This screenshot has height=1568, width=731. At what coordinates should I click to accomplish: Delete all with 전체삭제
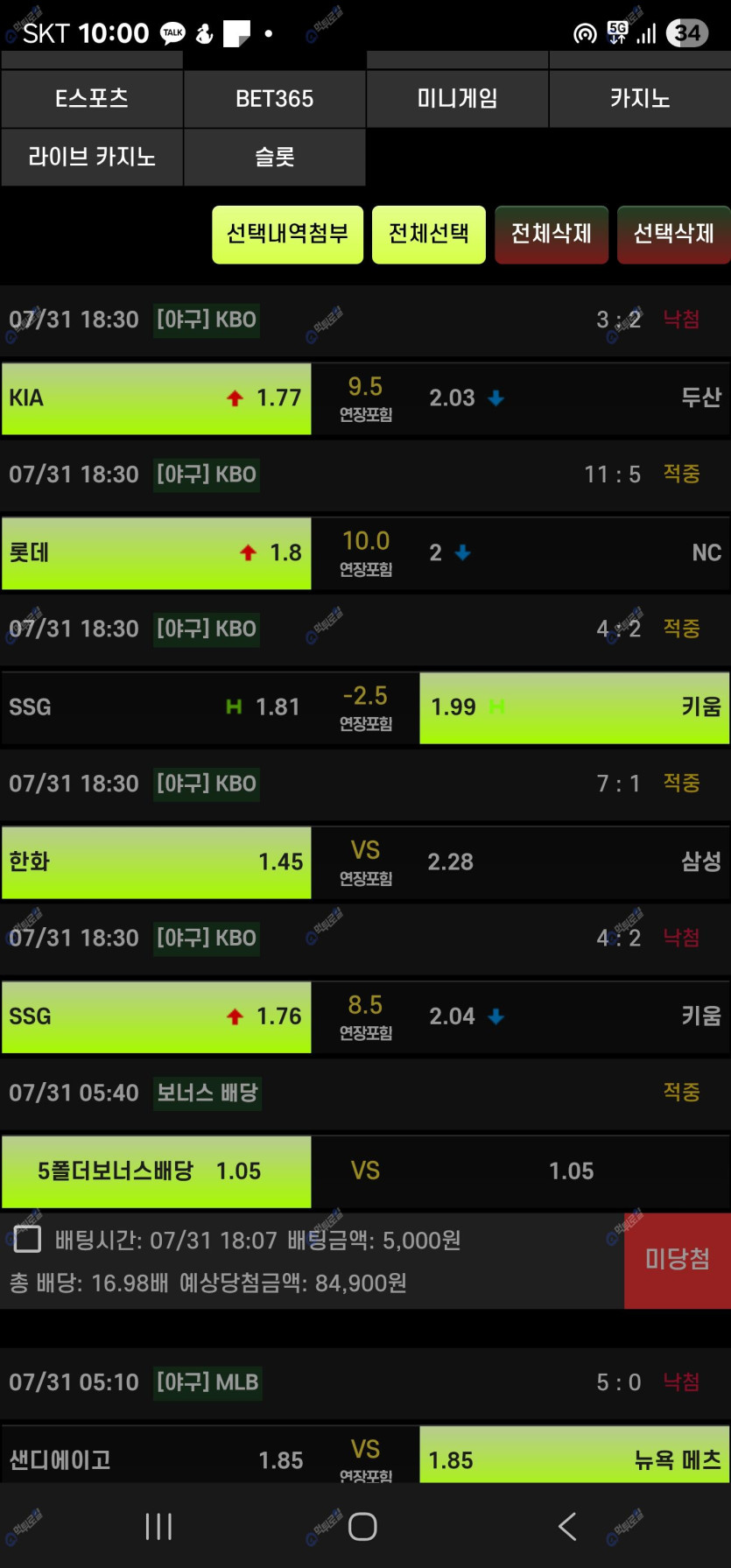point(552,235)
